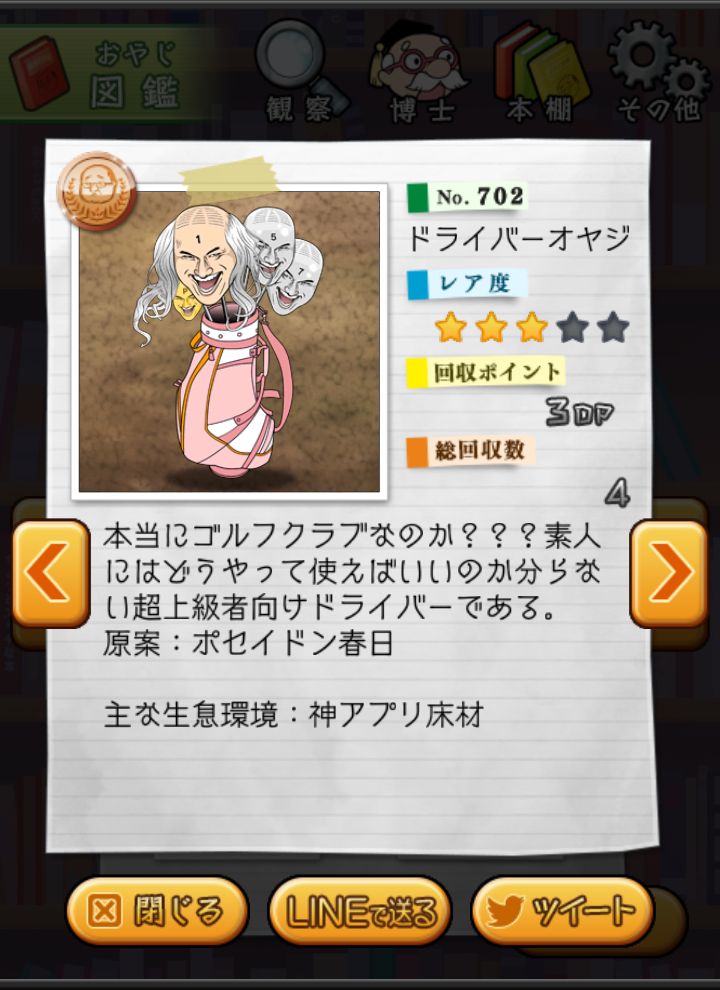Screen dimensions: 720x990
Task: Go to the next oyaji entry
Action: coord(669,573)
